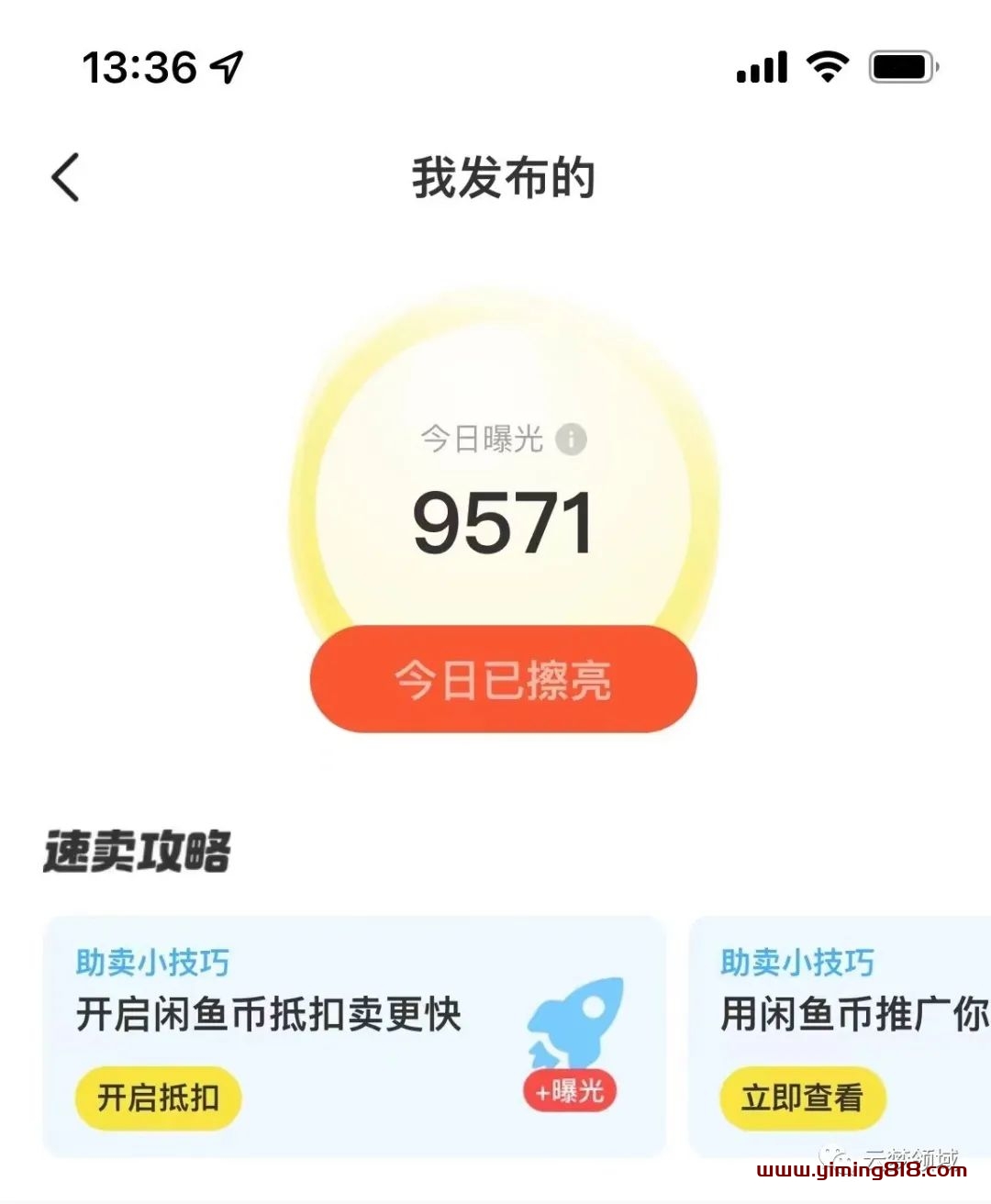Image resolution: width=991 pixels, height=1204 pixels.
Task: Tap 立即查看 button
Action: pyautogui.click(x=802, y=1098)
